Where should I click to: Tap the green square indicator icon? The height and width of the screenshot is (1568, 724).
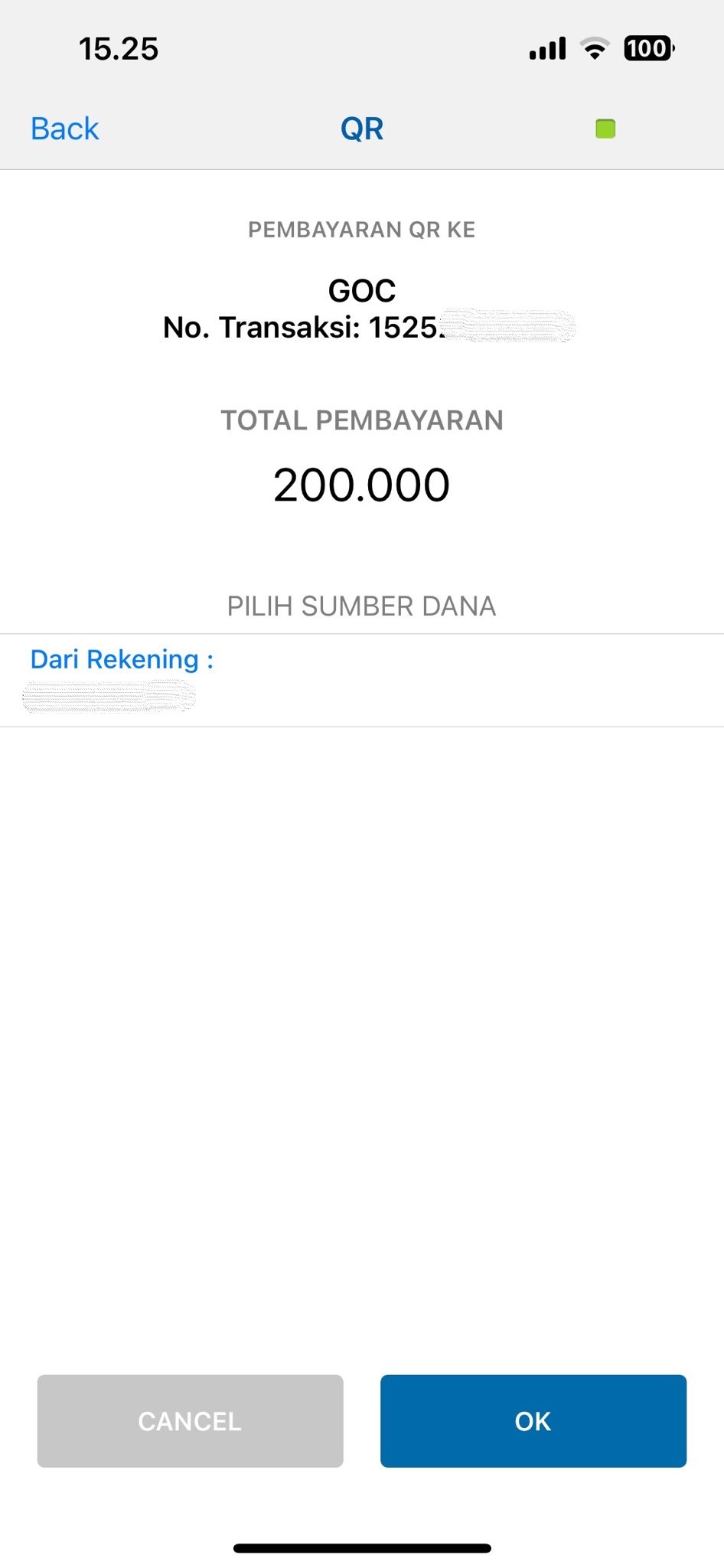coord(605,129)
